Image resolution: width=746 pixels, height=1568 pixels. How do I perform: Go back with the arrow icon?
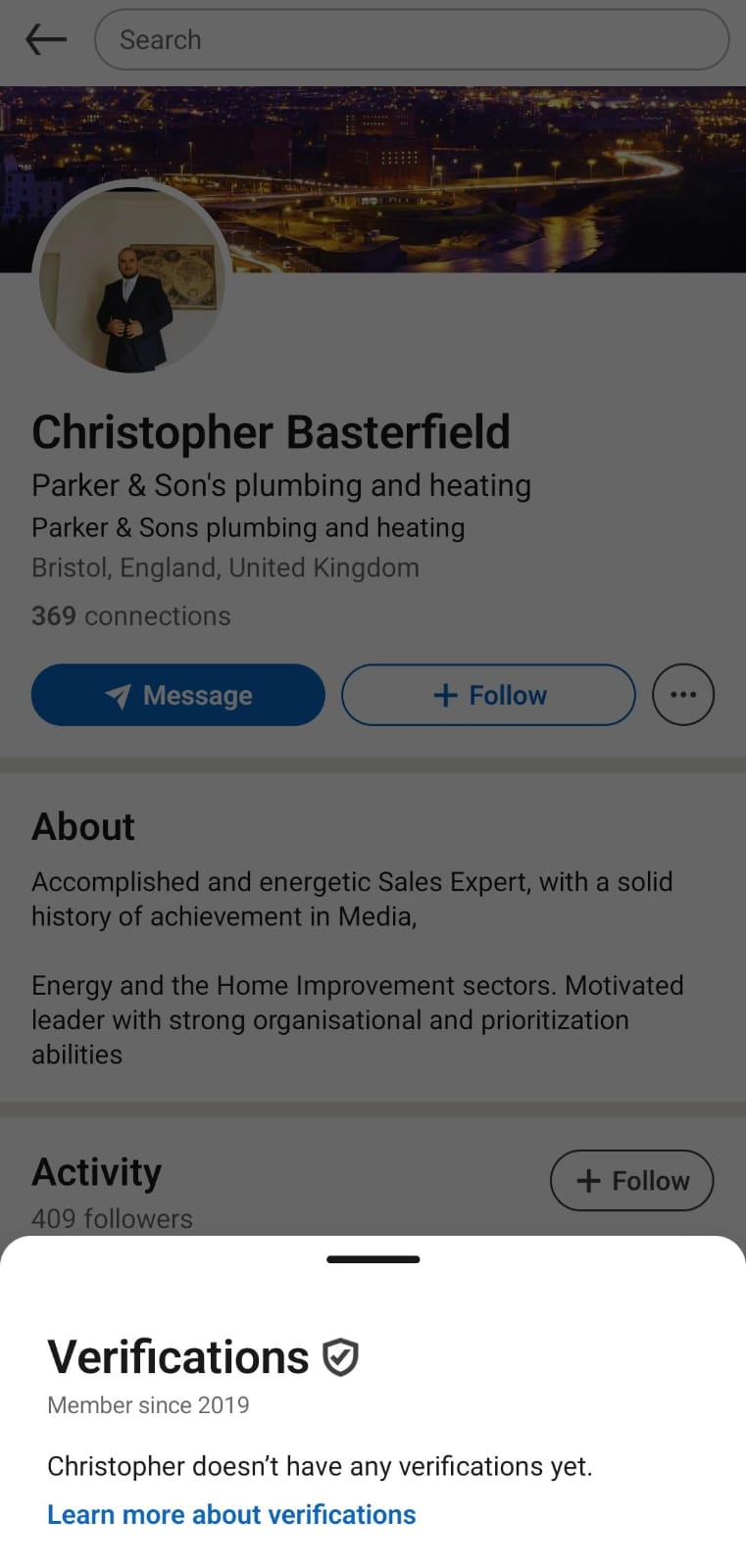click(x=45, y=40)
